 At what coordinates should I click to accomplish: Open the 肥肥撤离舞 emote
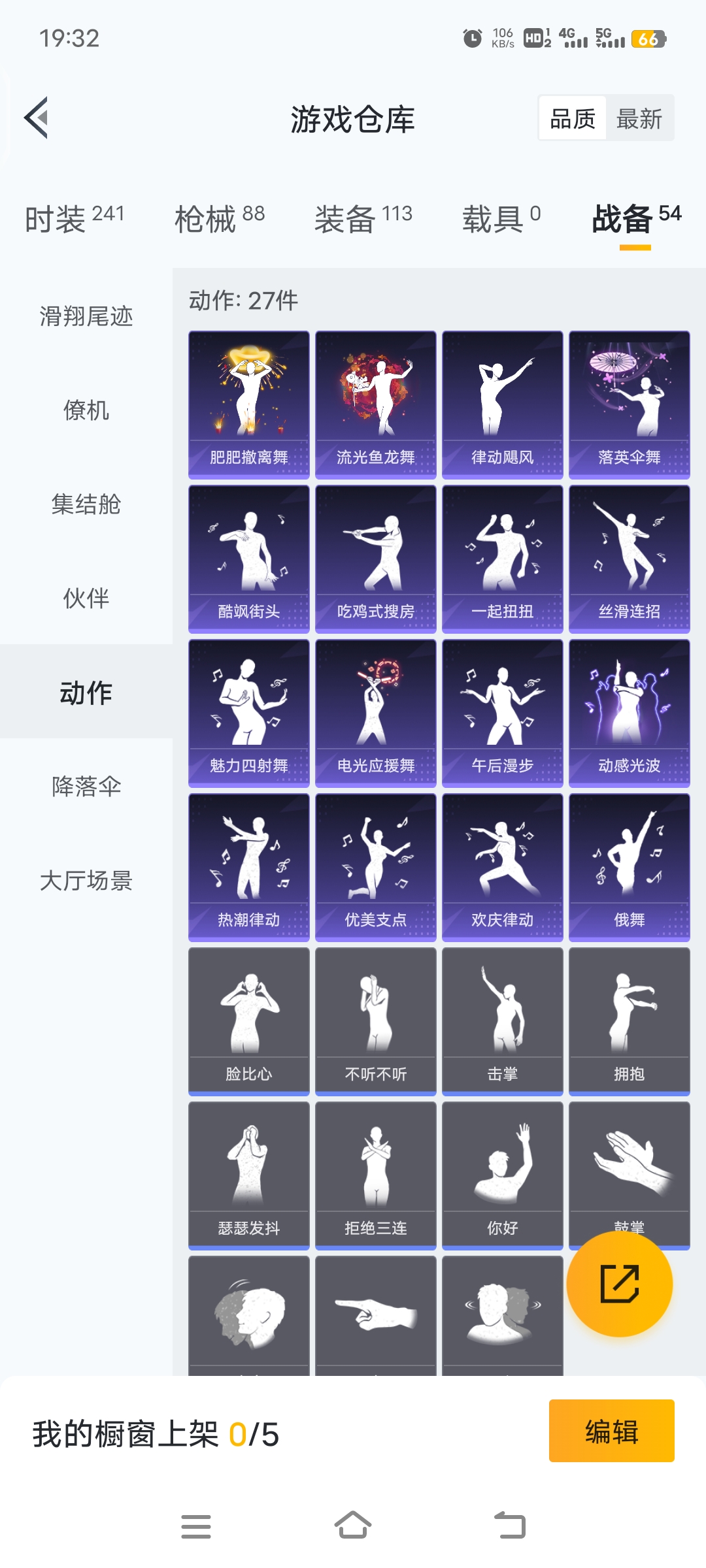coord(249,405)
